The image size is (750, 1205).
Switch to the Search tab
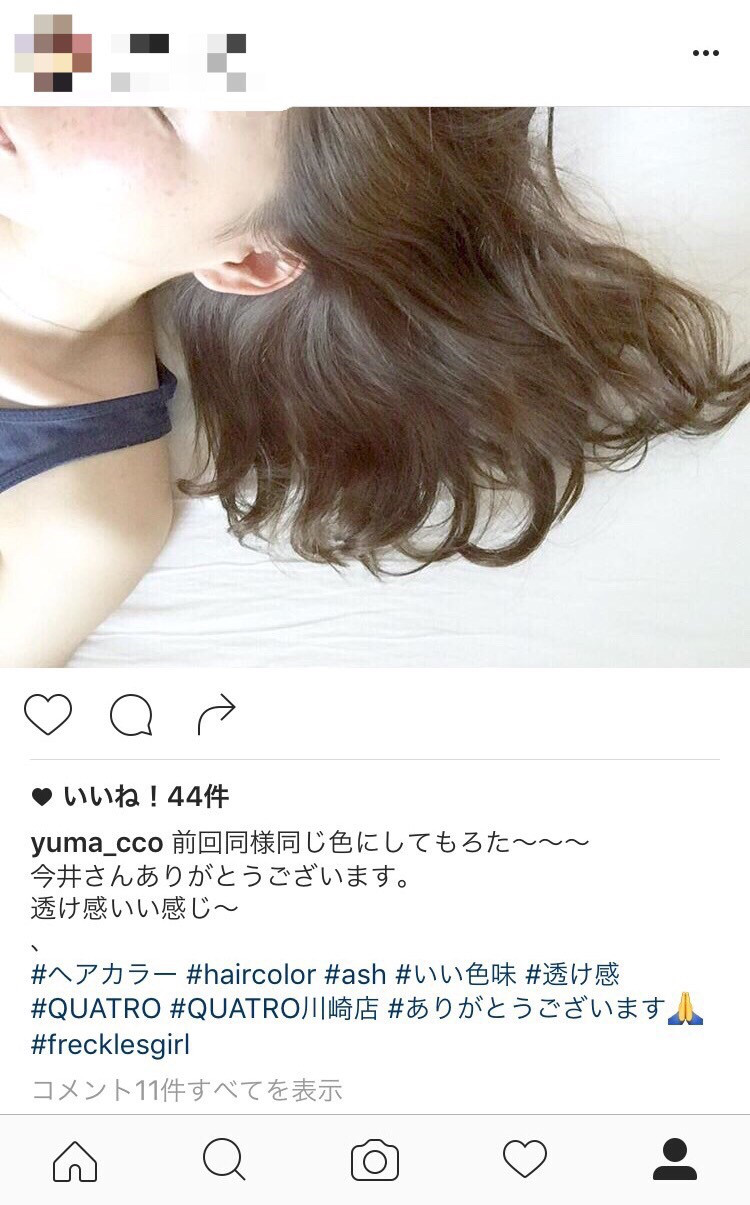224,1160
